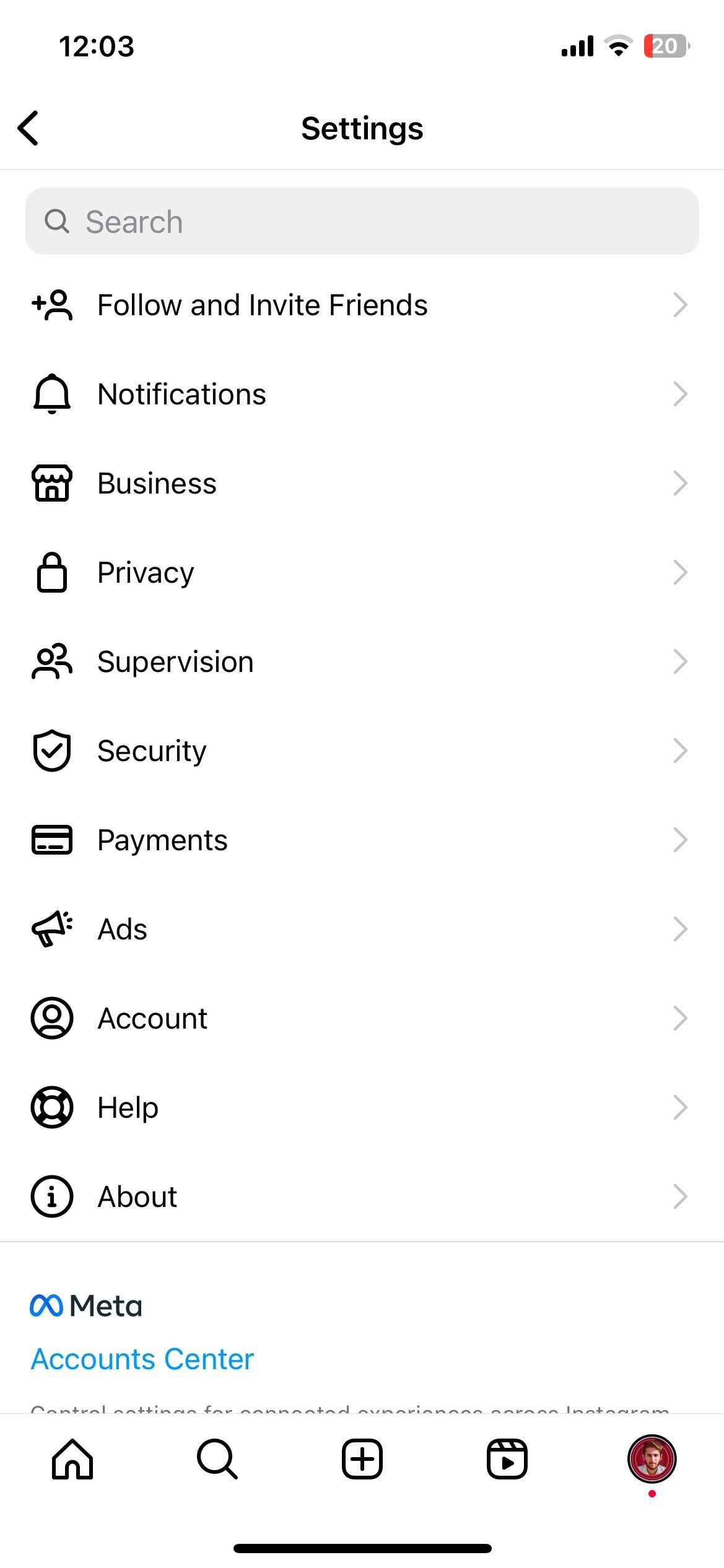Switch to the Home tab
724x1568 pixels.
pos(72,1459)
